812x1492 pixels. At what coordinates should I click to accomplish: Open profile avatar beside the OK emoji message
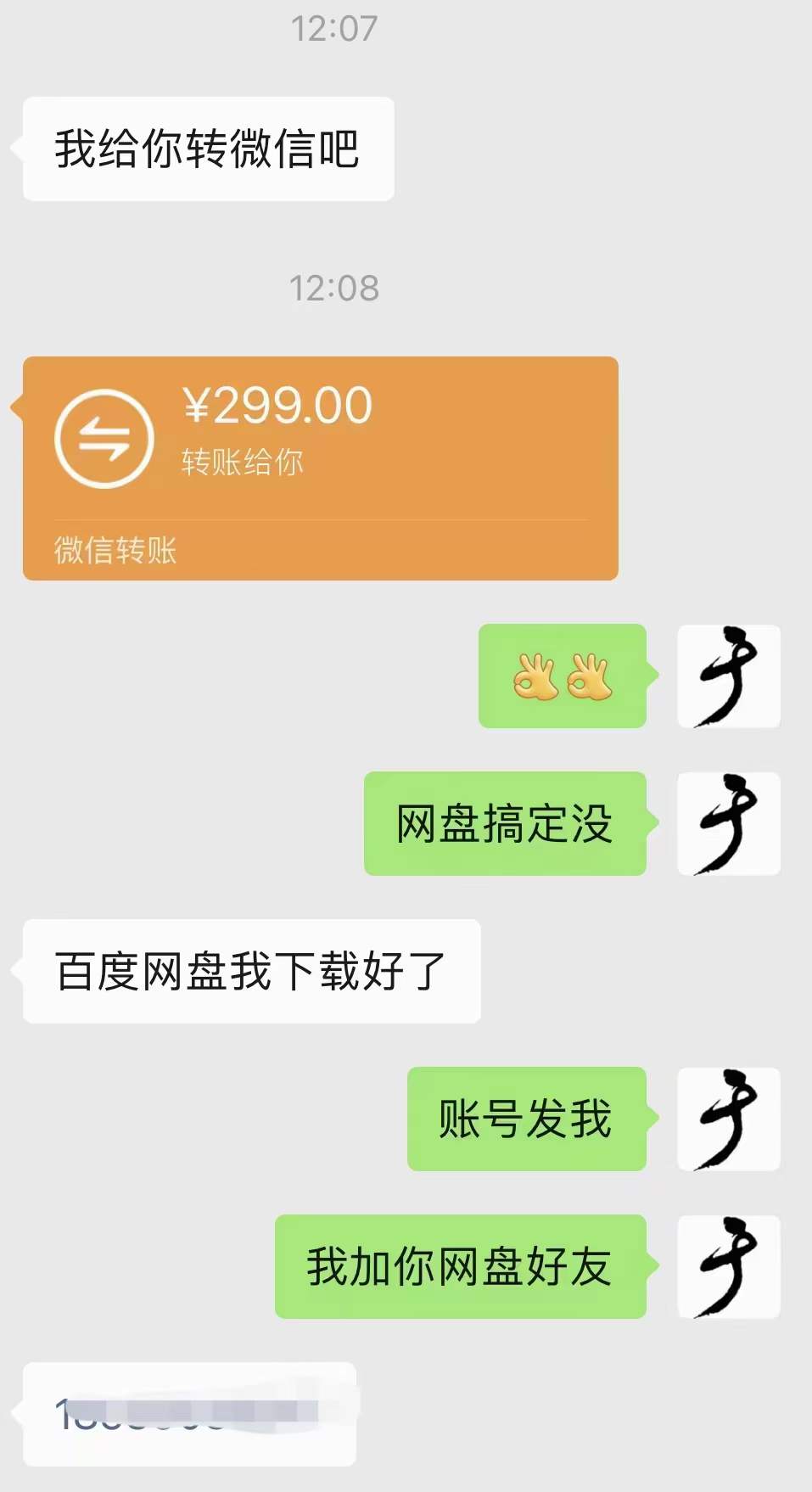[728, 676]
